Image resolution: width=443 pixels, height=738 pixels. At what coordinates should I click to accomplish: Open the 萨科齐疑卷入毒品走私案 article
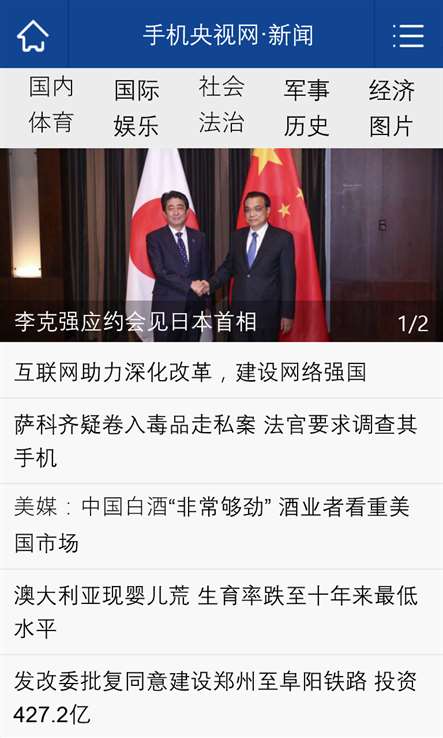coord(221,441)
